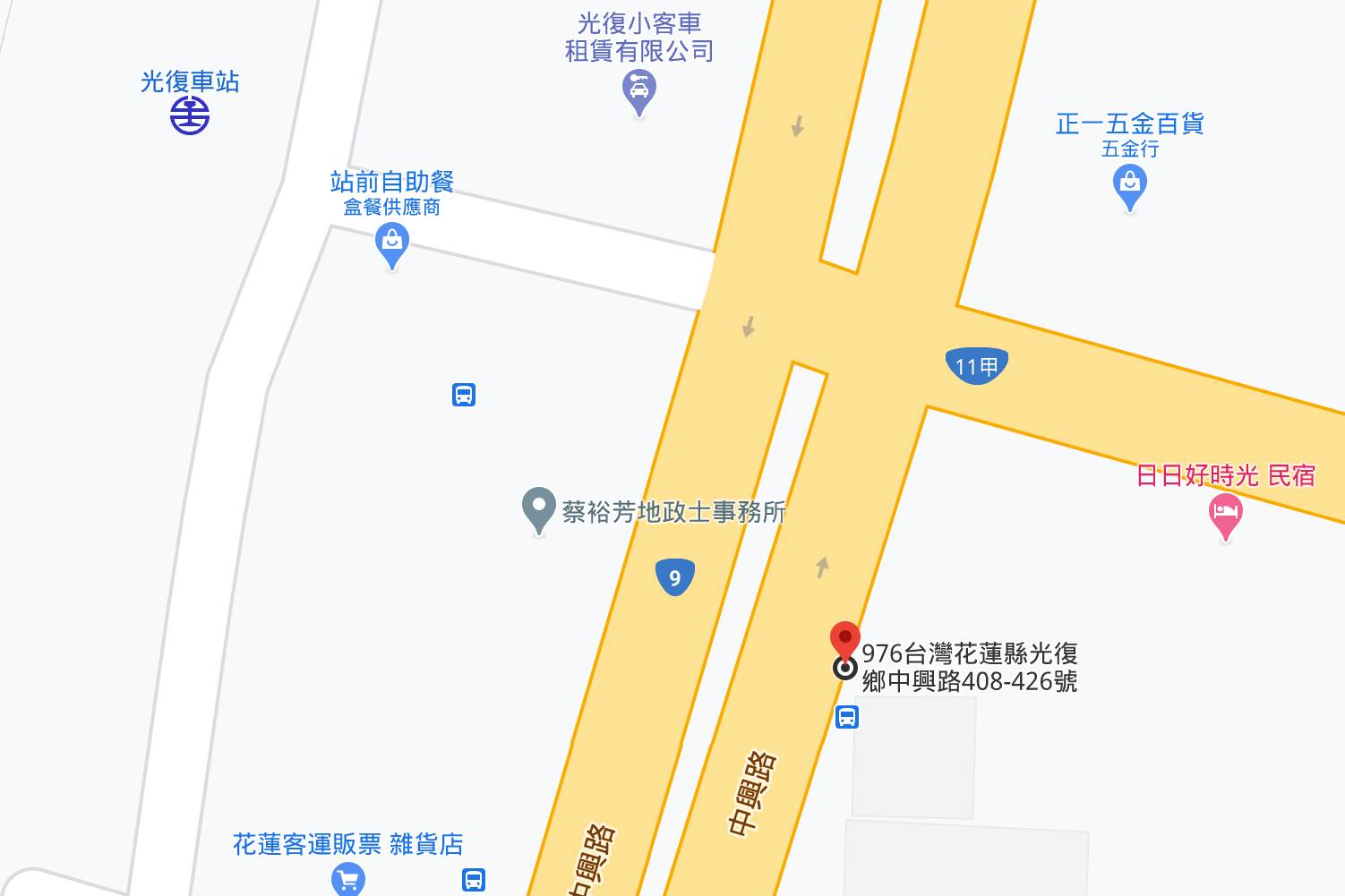Select 蔡裕芳地政士事務所 place pin
Image resolution: width=1345 pixels, height=896 pixels.
(x=538, y=509)
